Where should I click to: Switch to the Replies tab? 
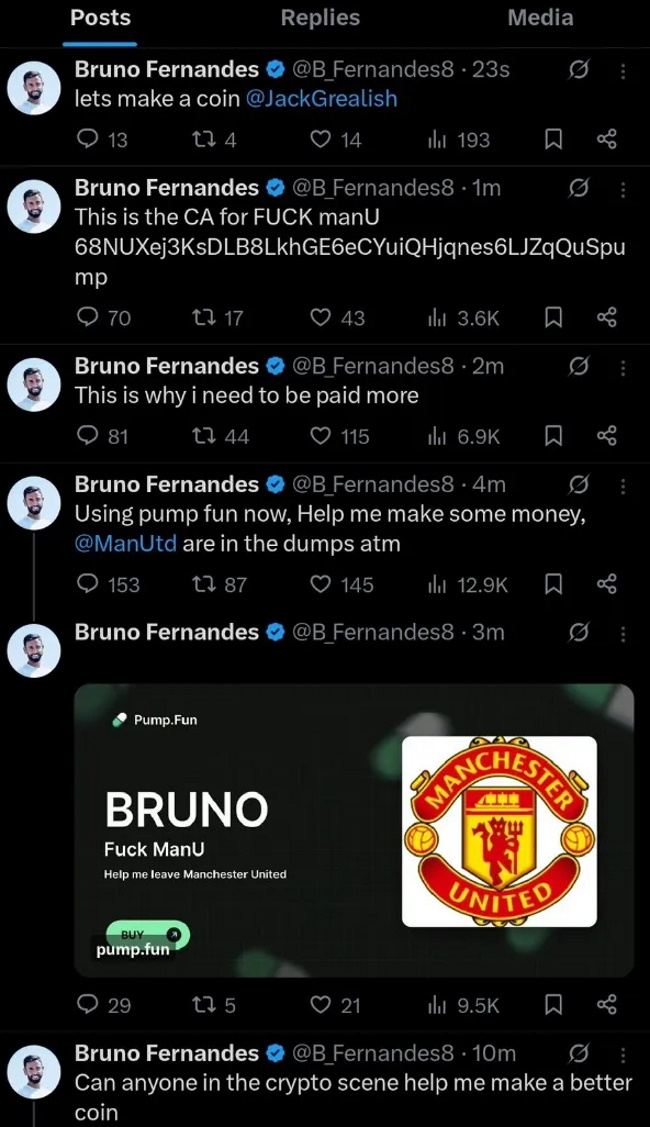pyautogui.click(x=320, y=18)
